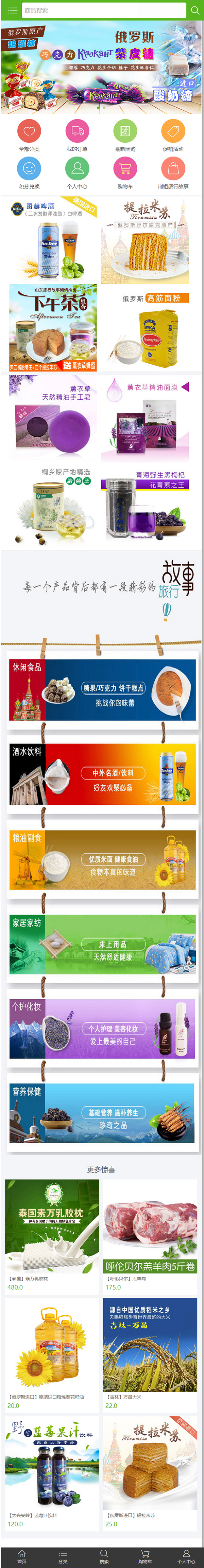Tap the magnifier search icon at top

[195, 10]
